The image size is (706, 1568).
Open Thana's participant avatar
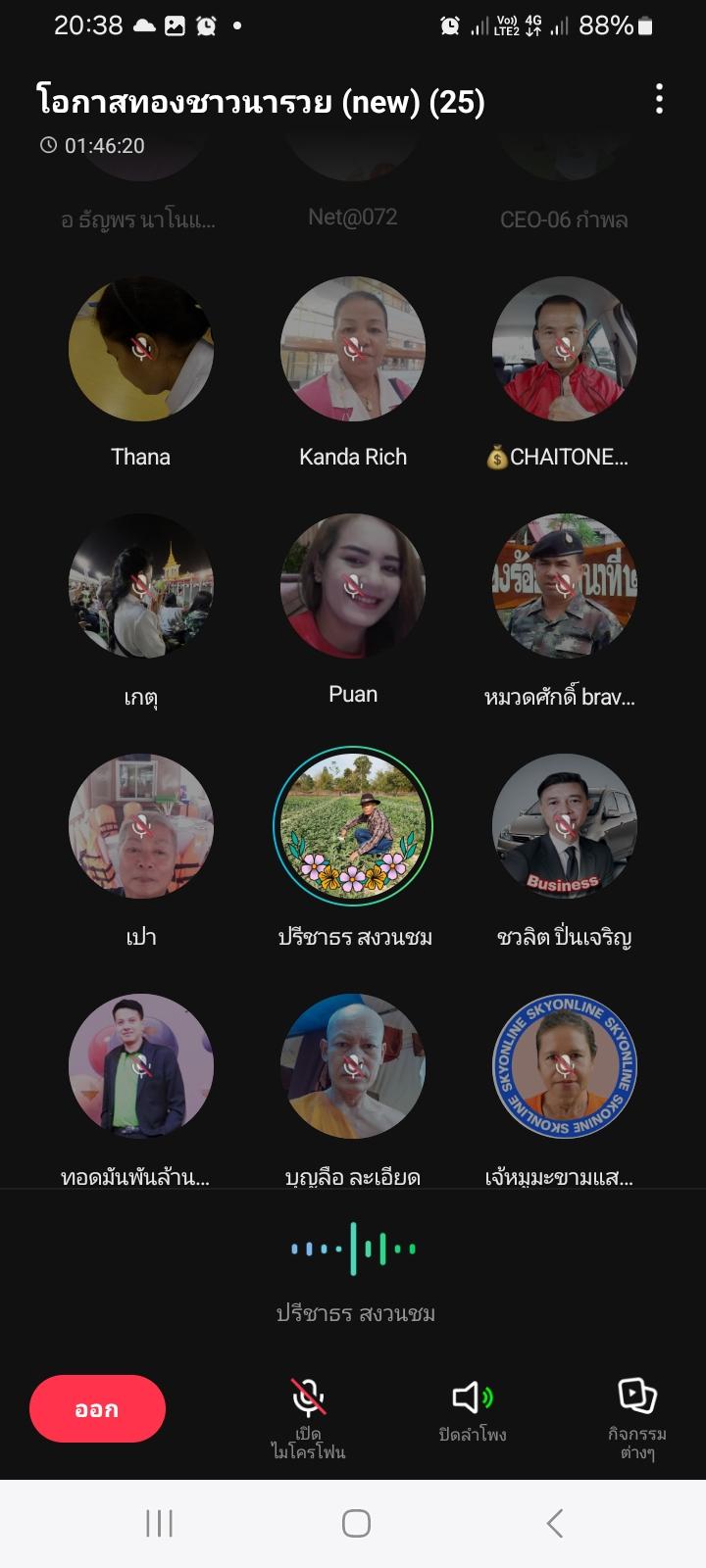(x=141, y=349)
